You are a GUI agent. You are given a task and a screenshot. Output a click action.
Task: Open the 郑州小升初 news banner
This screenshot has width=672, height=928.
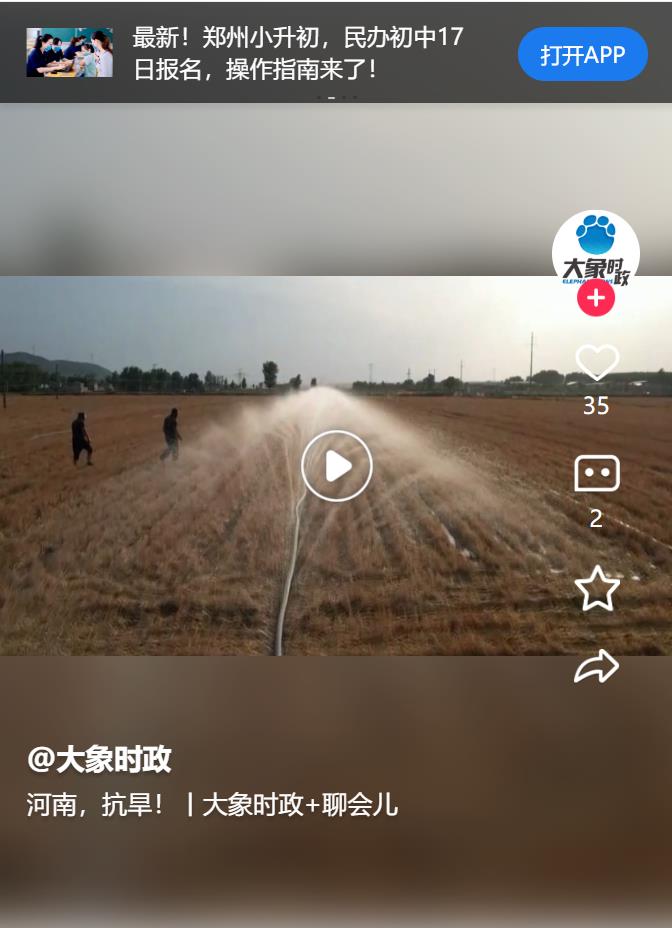[297, 53]
